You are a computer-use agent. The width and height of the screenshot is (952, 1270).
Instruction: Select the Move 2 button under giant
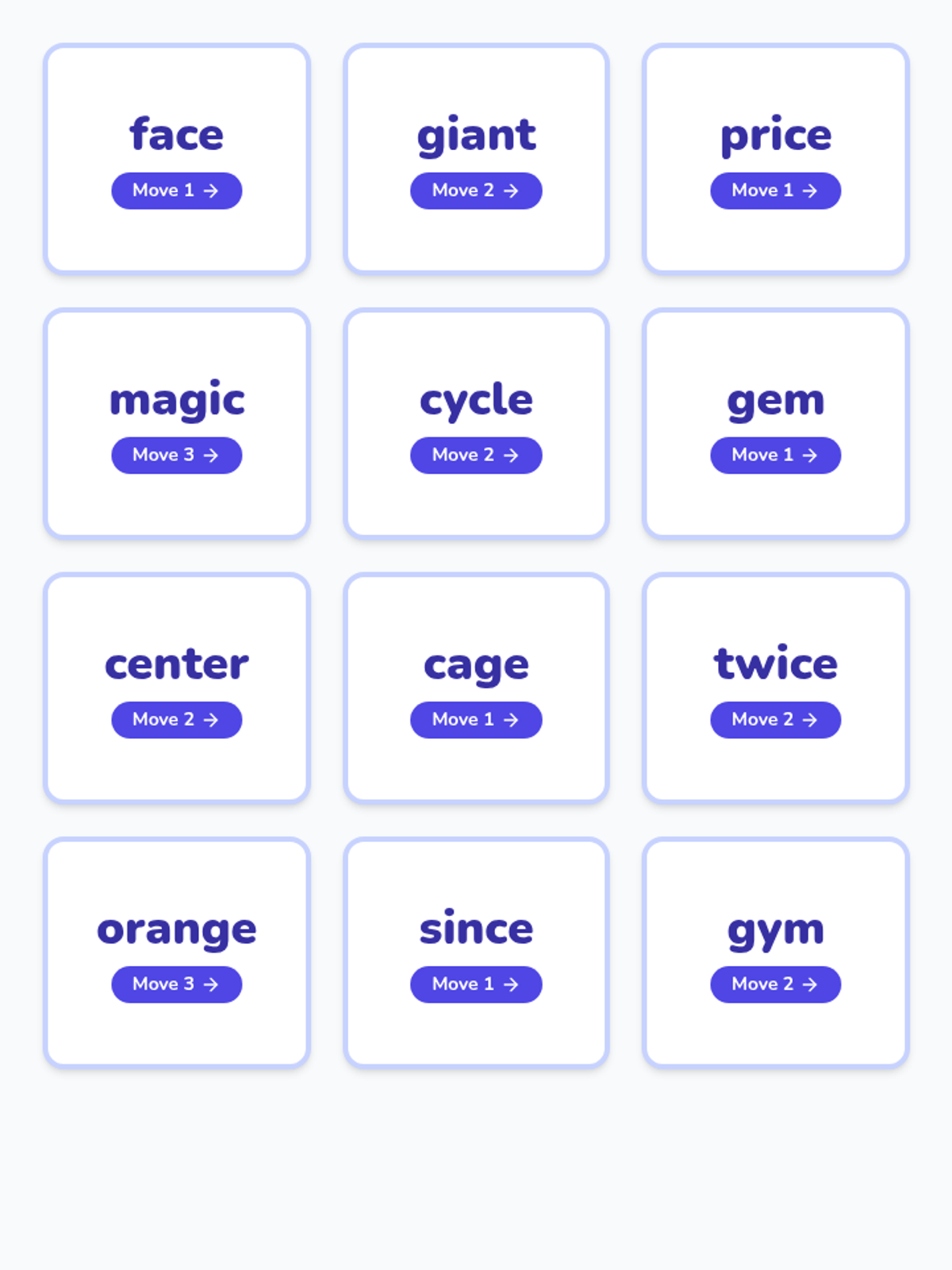coord(476,190)
